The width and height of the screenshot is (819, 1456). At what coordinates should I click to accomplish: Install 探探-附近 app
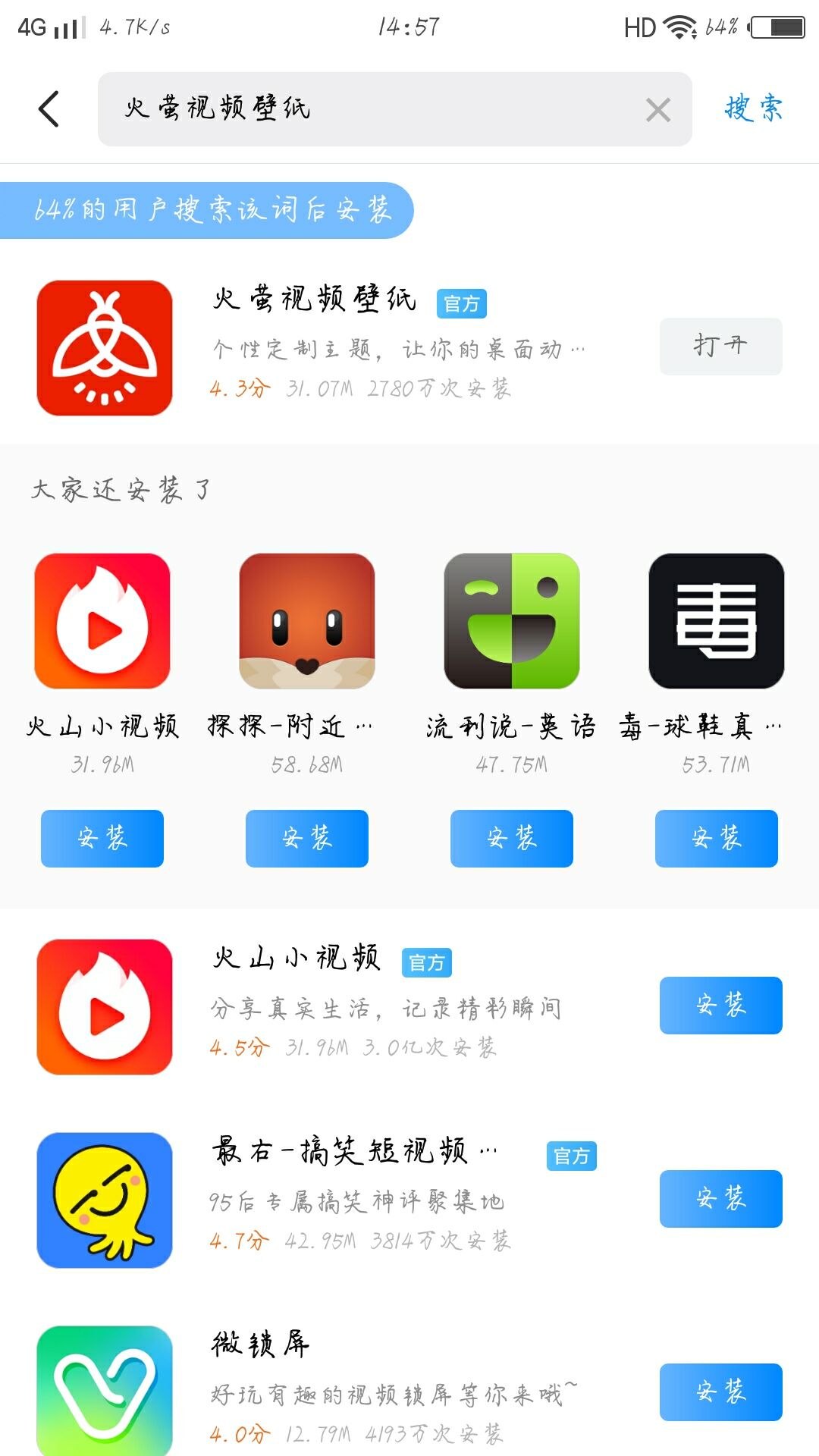coord(306,839)
